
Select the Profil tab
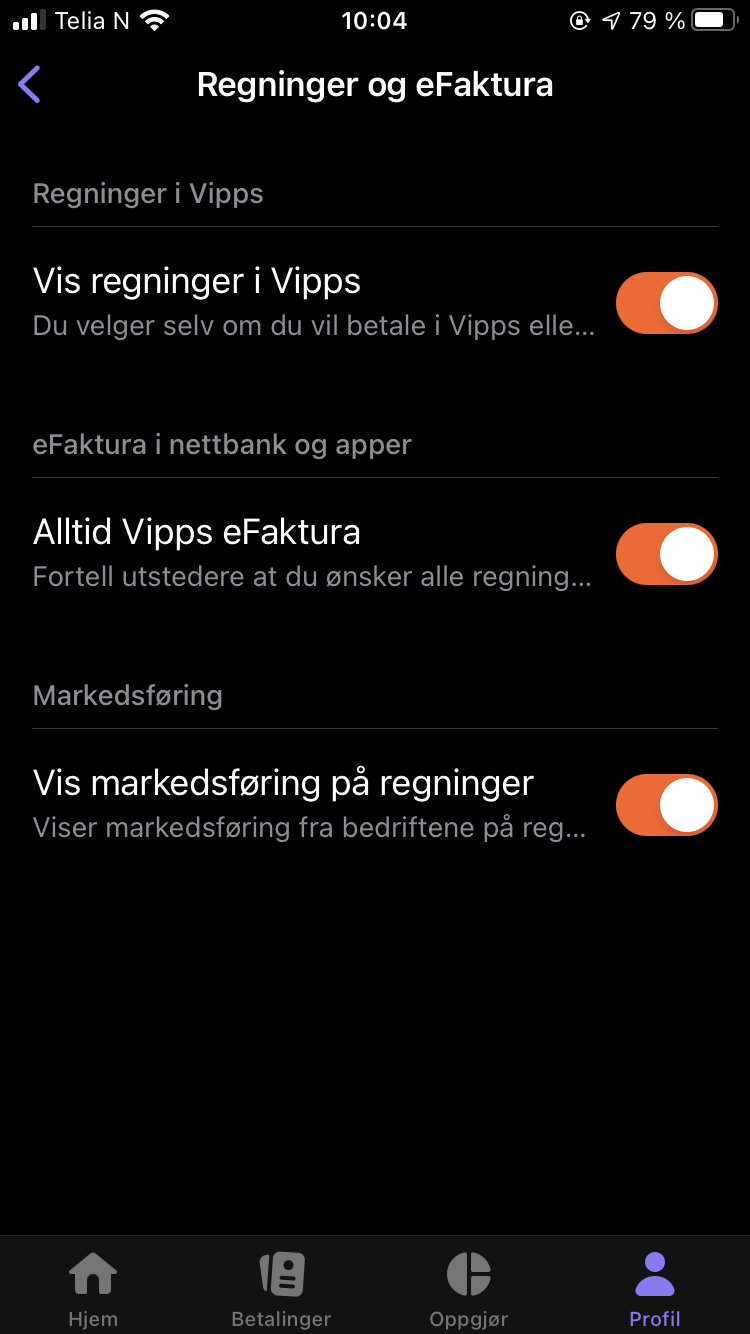click(655, 1288)
